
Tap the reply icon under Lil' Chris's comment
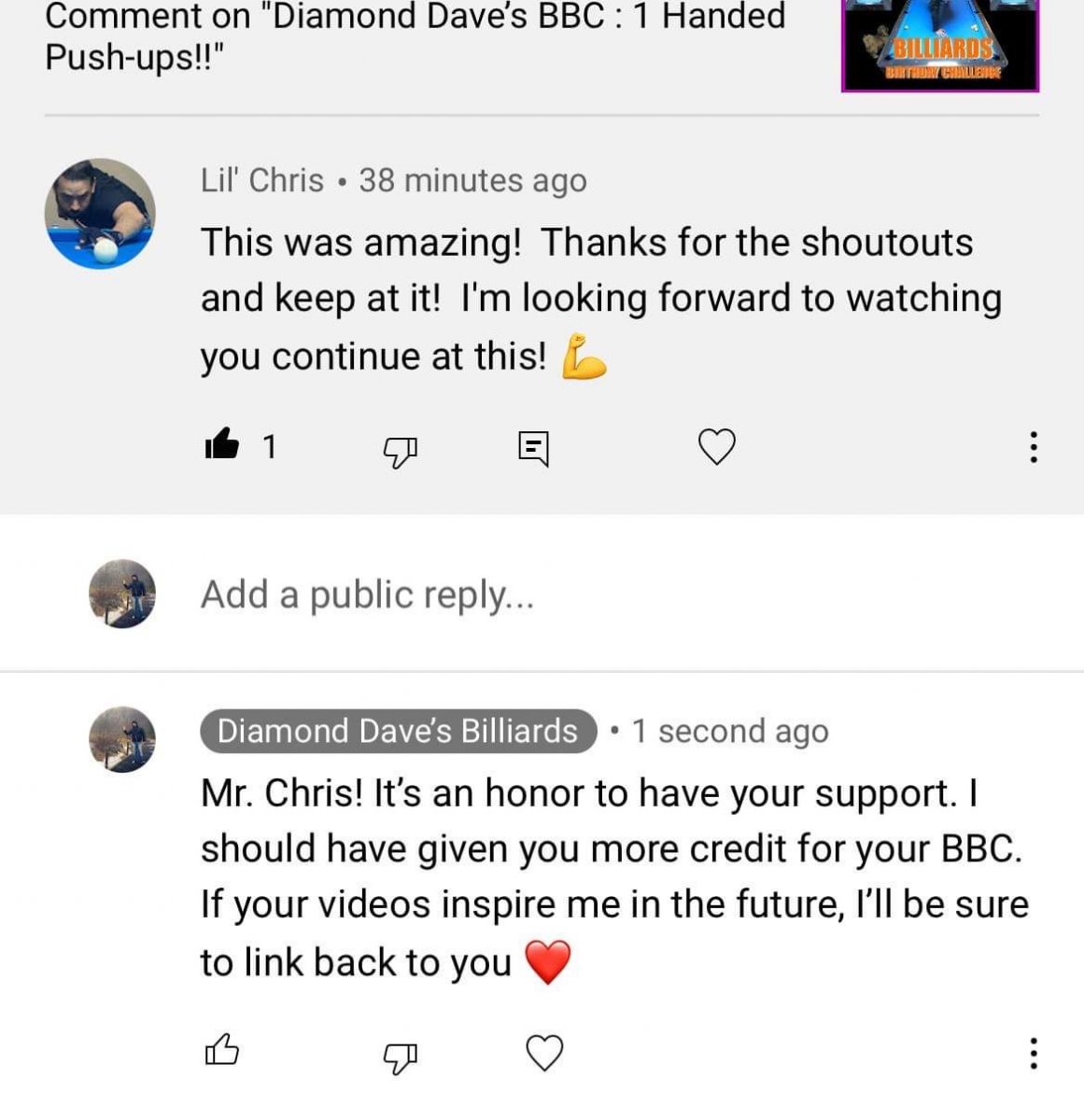533,448
